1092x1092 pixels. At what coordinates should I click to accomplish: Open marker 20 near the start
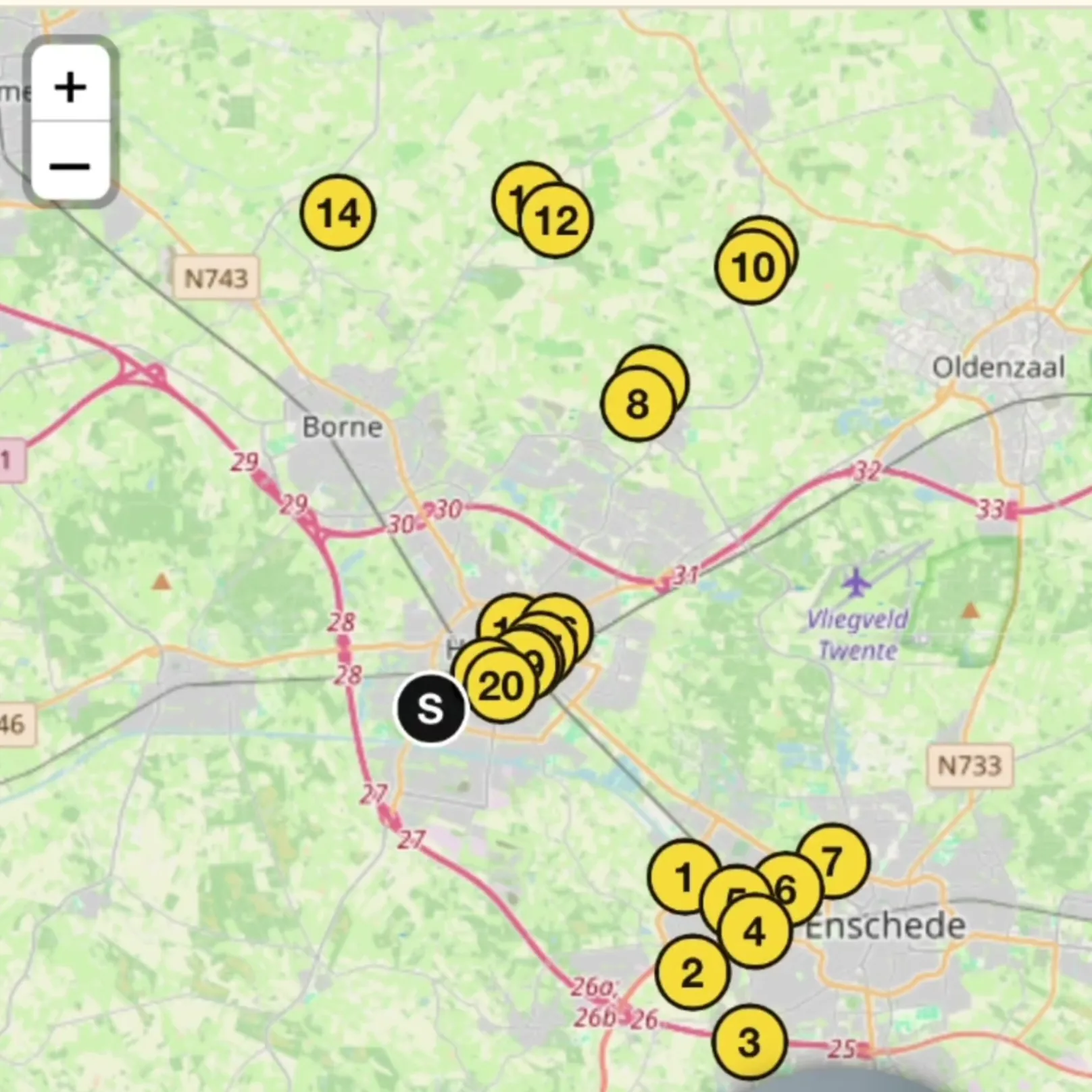[x=501, y=686]
